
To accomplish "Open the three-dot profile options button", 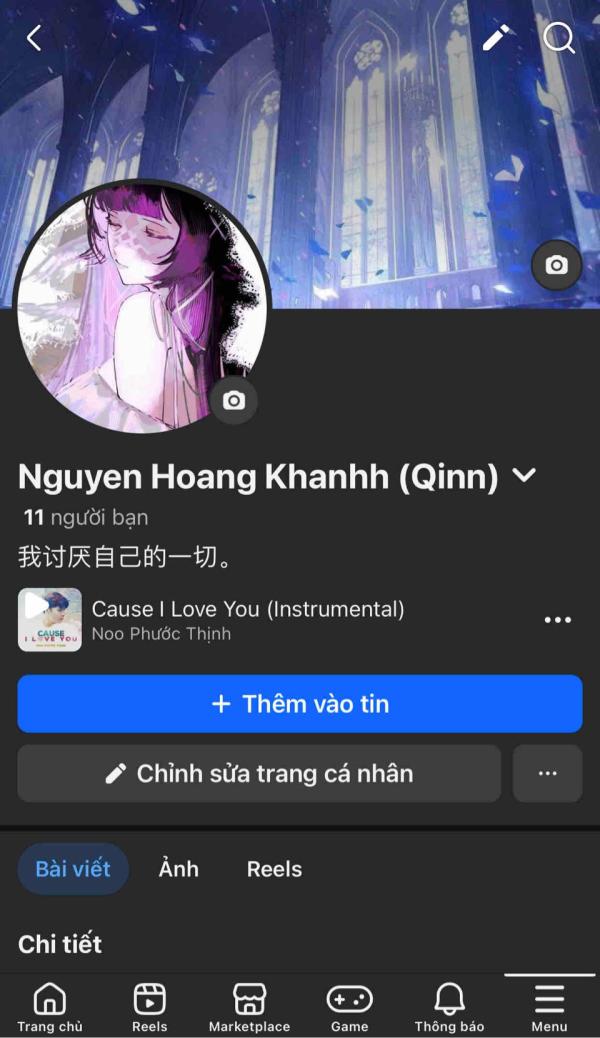I will click(x=547, y=773).
